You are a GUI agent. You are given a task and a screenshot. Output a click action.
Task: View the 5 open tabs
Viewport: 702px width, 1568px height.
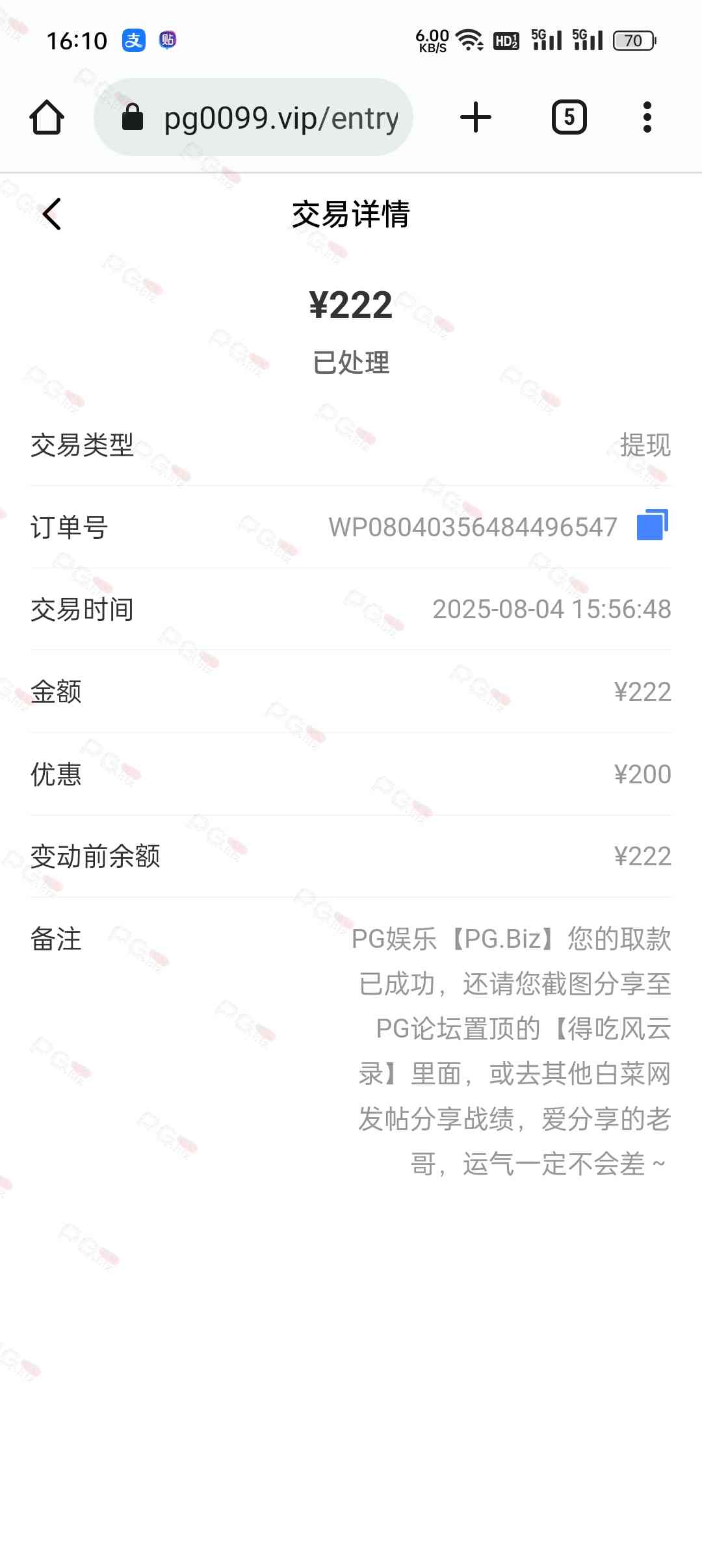[x=569, y=118]
